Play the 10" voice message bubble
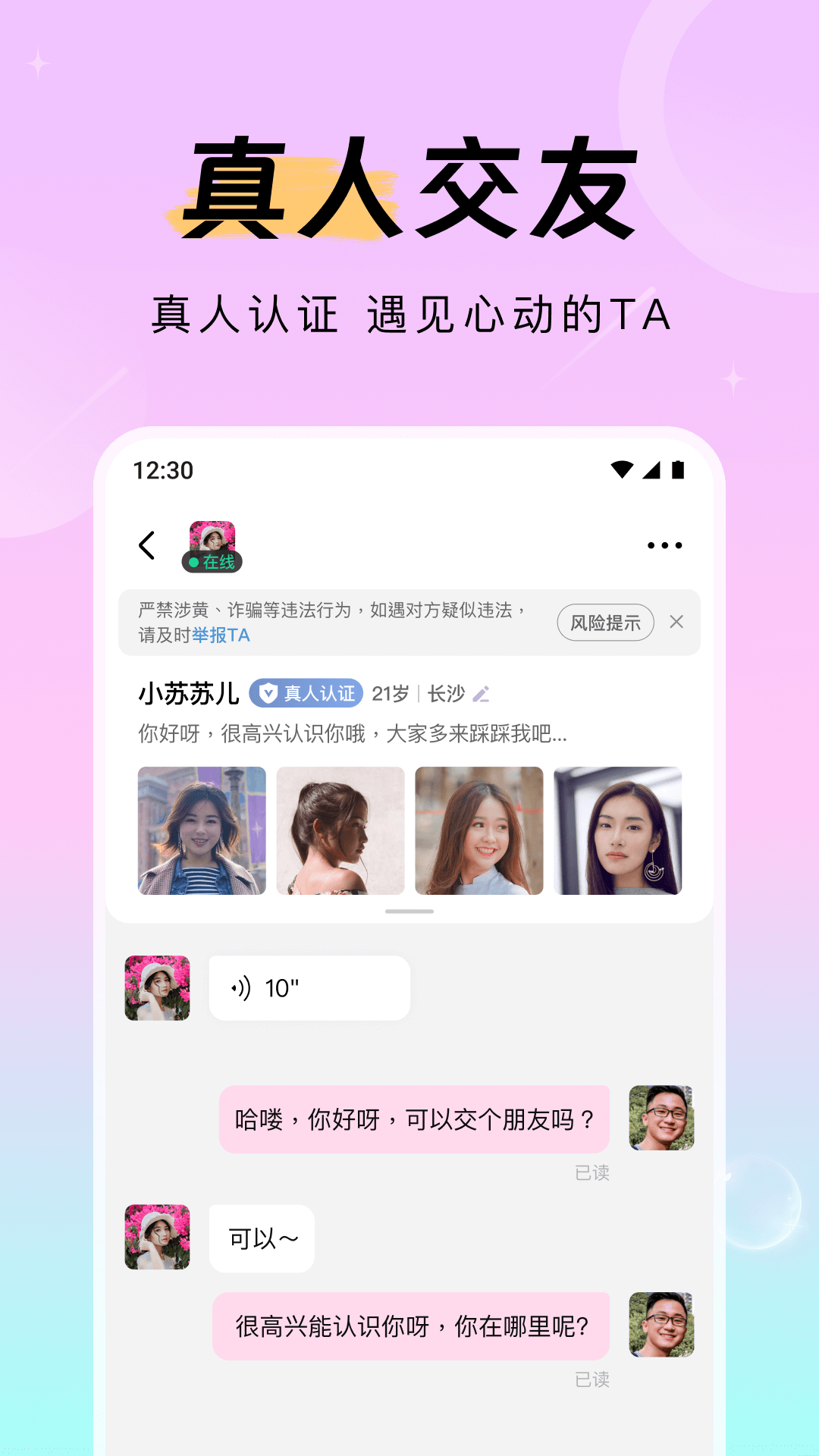Image resolution: width=819 pixels, height=1456 pixels. tap(308, 987)
